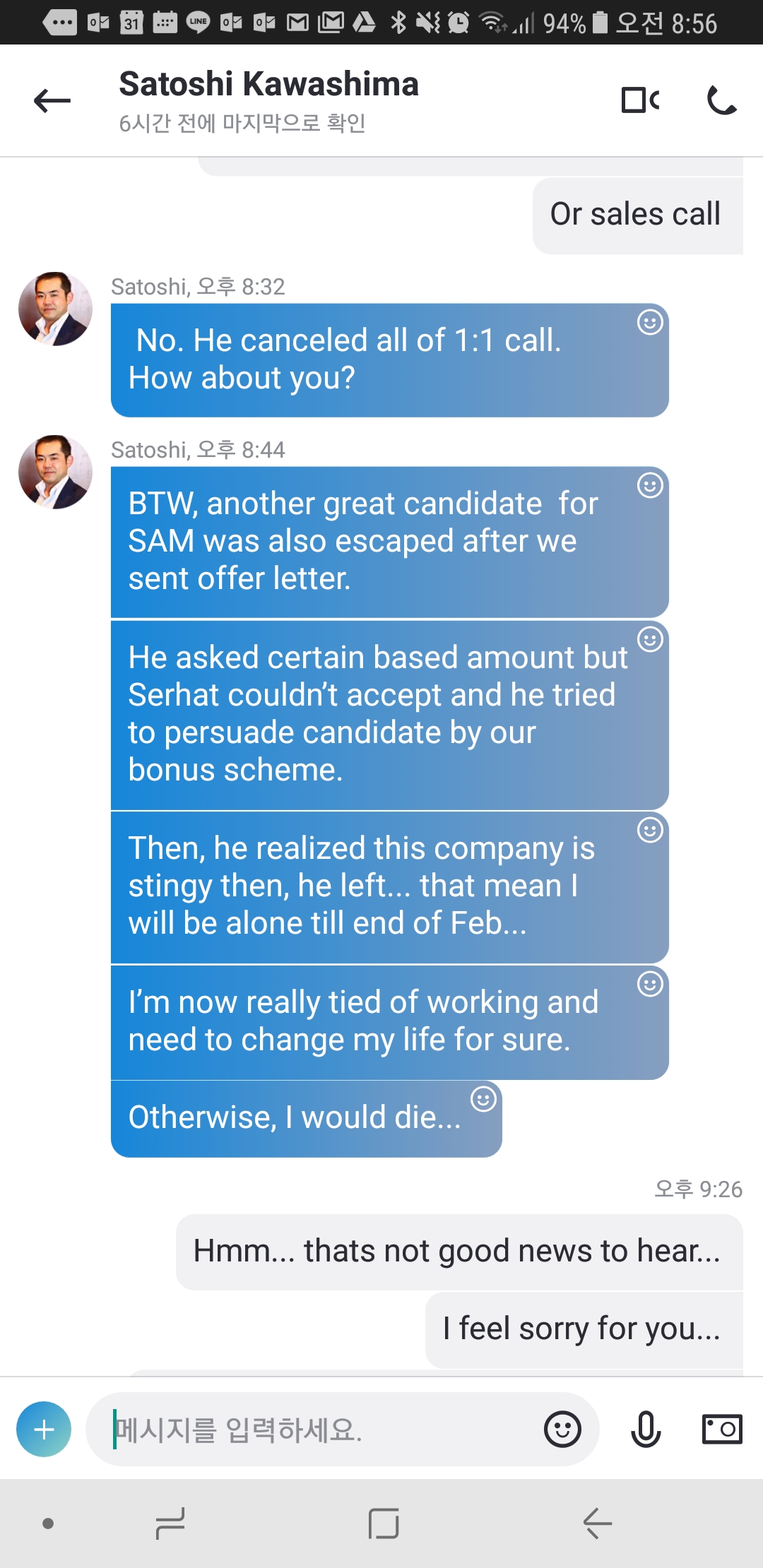This screenshot has width=763, height=1568.
Task: Open Satoshi's avatar next to the 8:32 message
Action: (55, 309)
